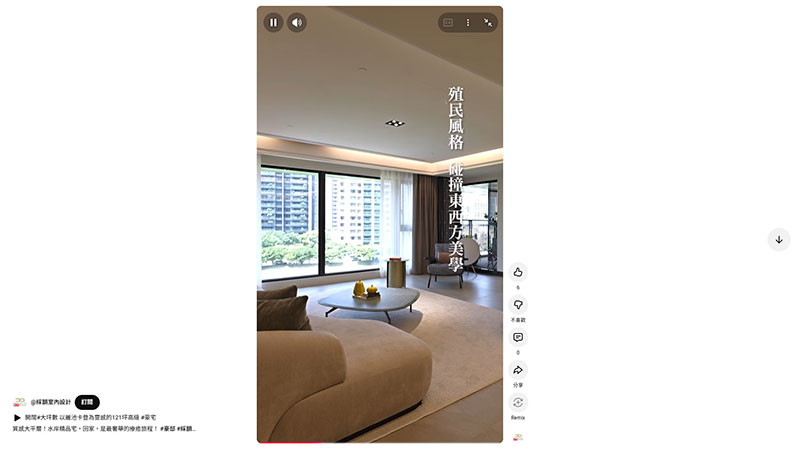800x450 pixels.
Task: Dislike this short video
Action: (518, 304)
